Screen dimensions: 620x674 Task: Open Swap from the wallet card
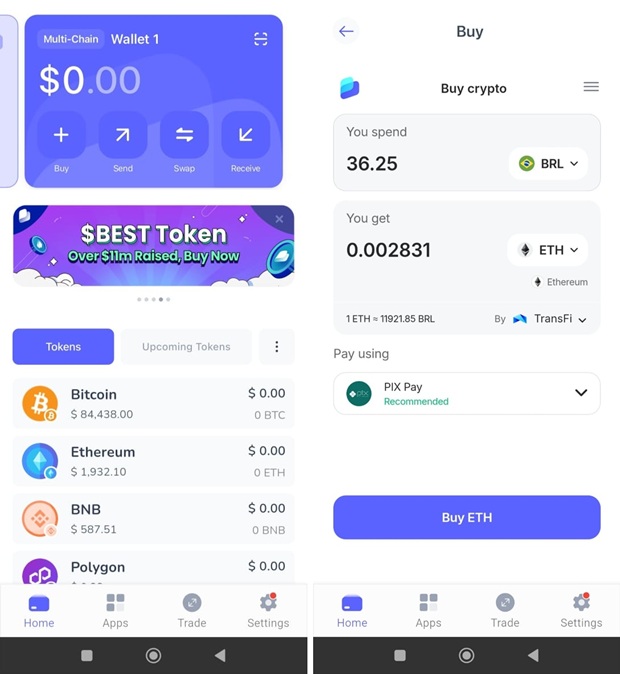[x=184, y=136]
